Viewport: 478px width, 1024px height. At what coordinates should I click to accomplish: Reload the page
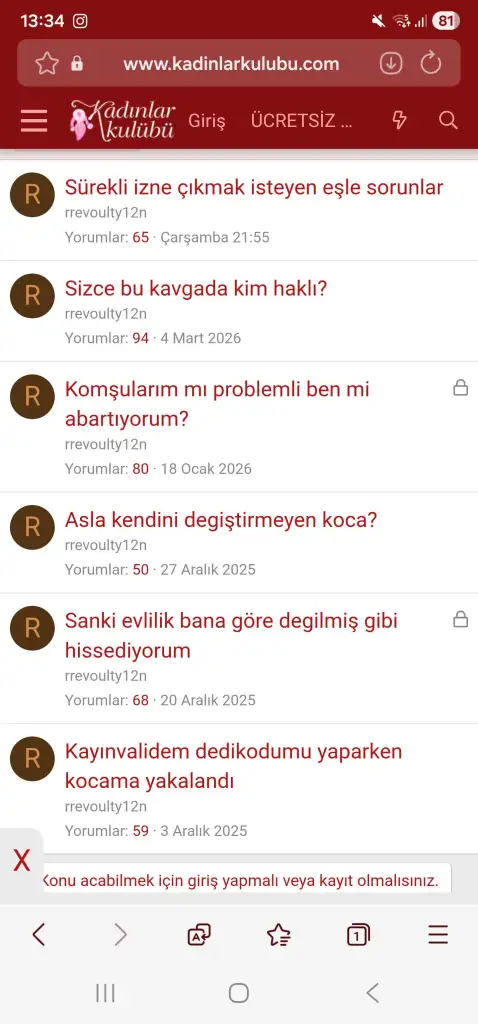(431, 63)
